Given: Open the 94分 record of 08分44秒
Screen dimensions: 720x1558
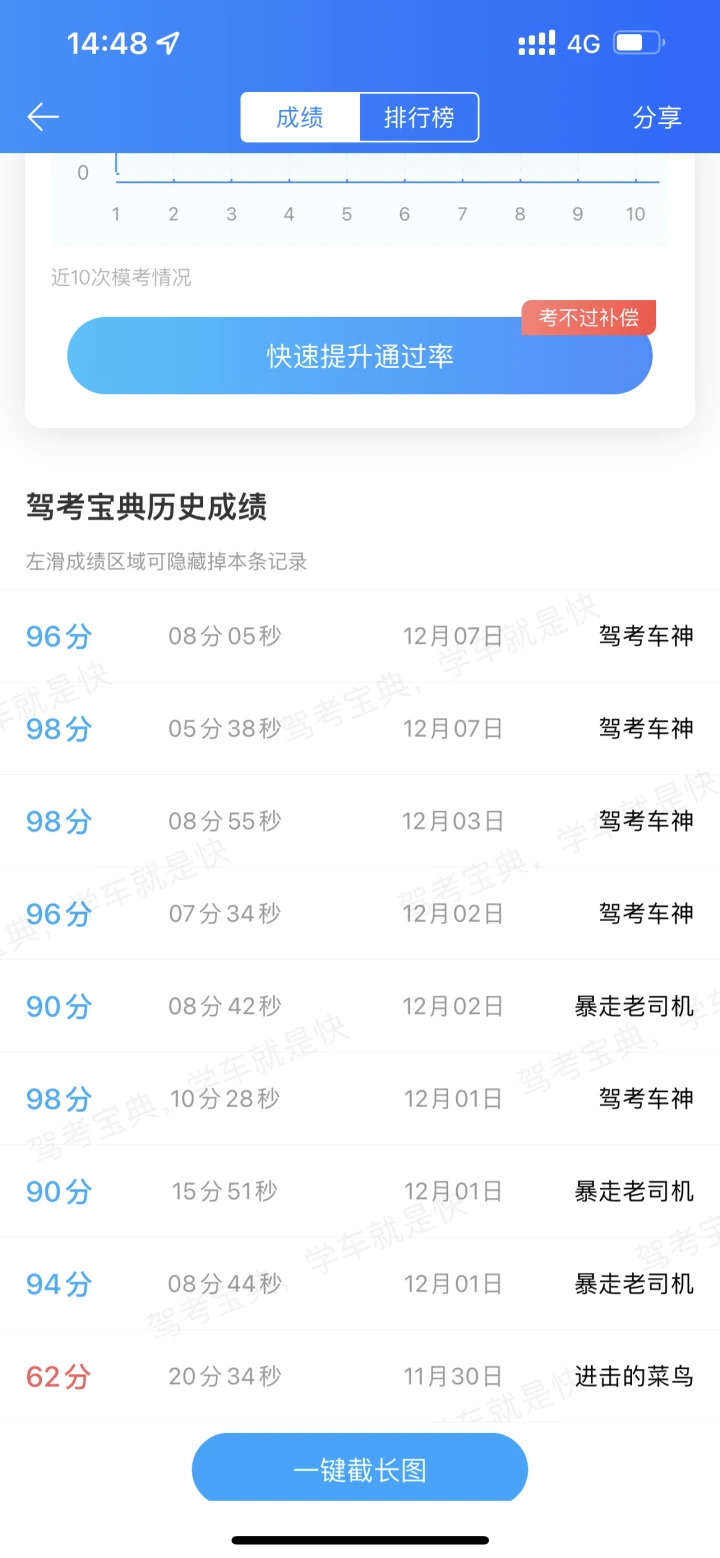Looking at the screenshot, I should point(360,1283).
